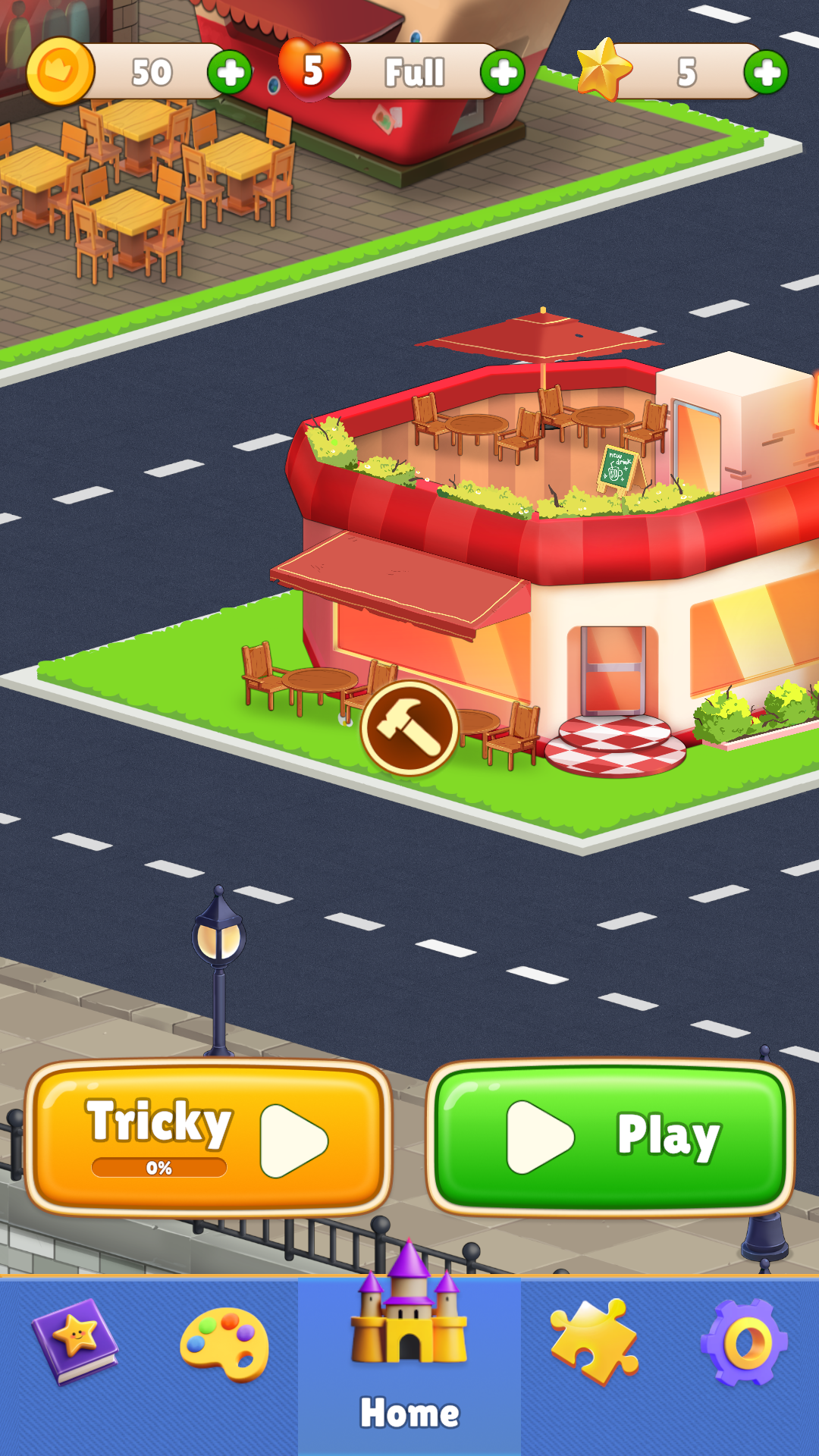Start the Tricky level

tap(209, 1136)
